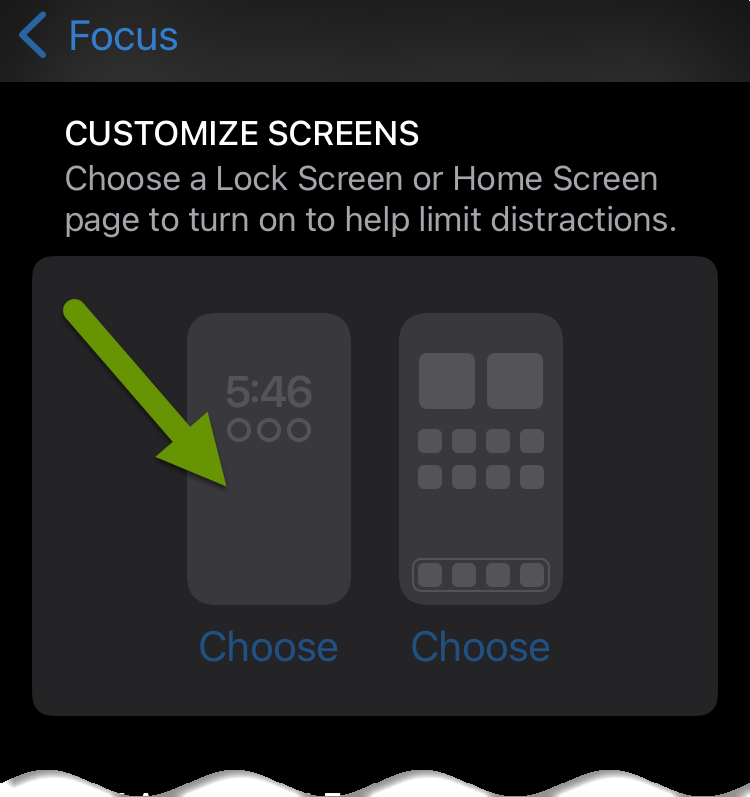Choose a Lock Screen for this Focus
The height and width of the screenshot is (797, 750).
(x=269, y=647)
